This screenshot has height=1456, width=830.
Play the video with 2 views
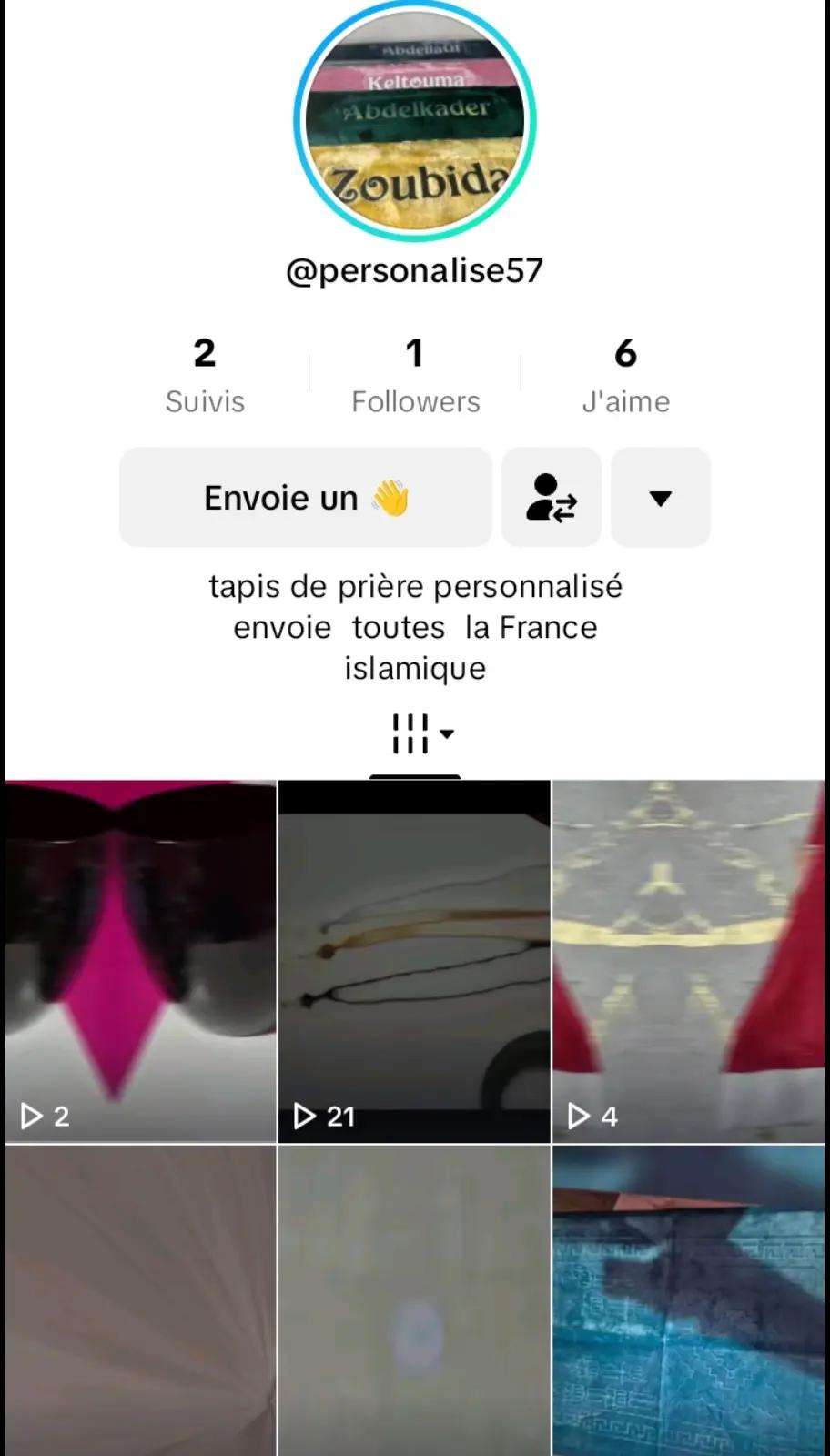141,960
